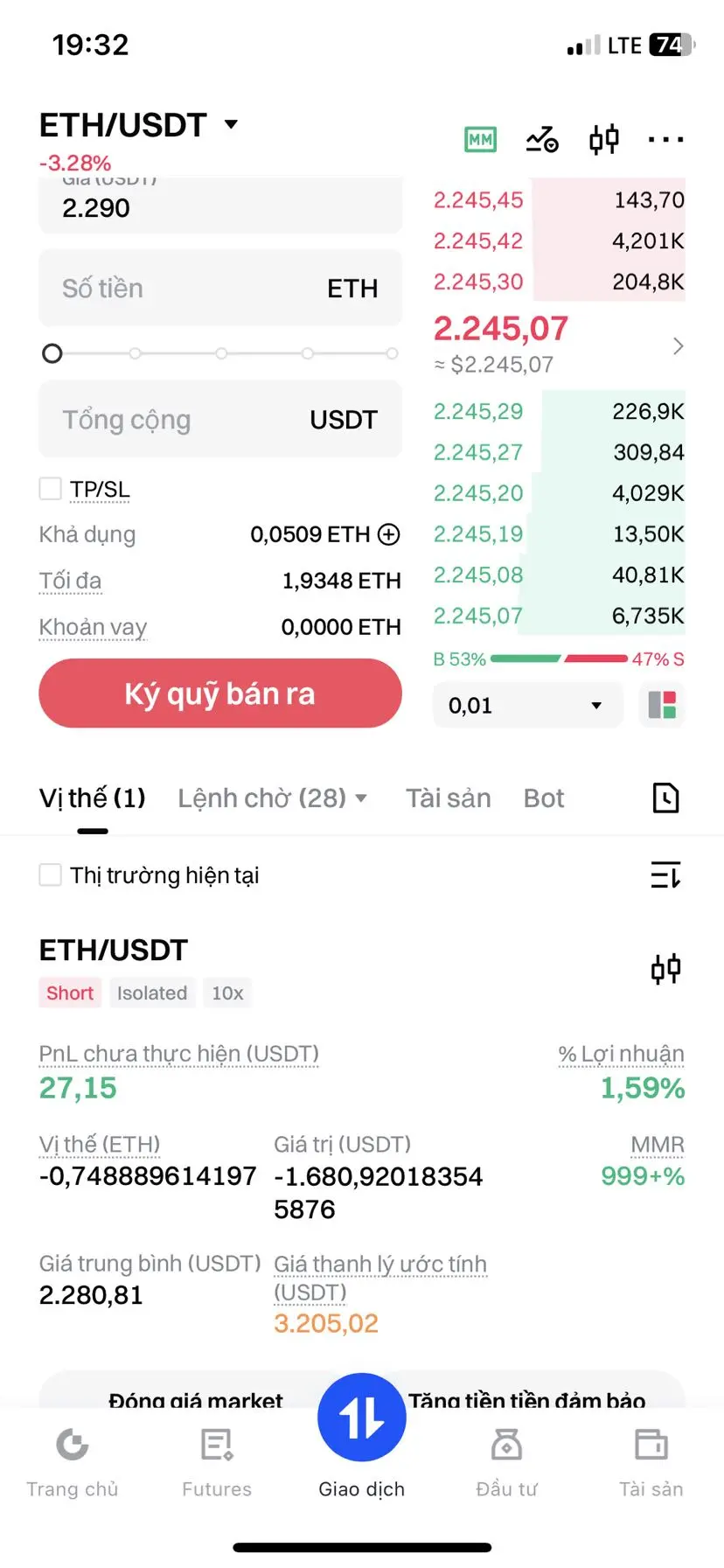Open the 0,01 price precision dropdown

526,706
